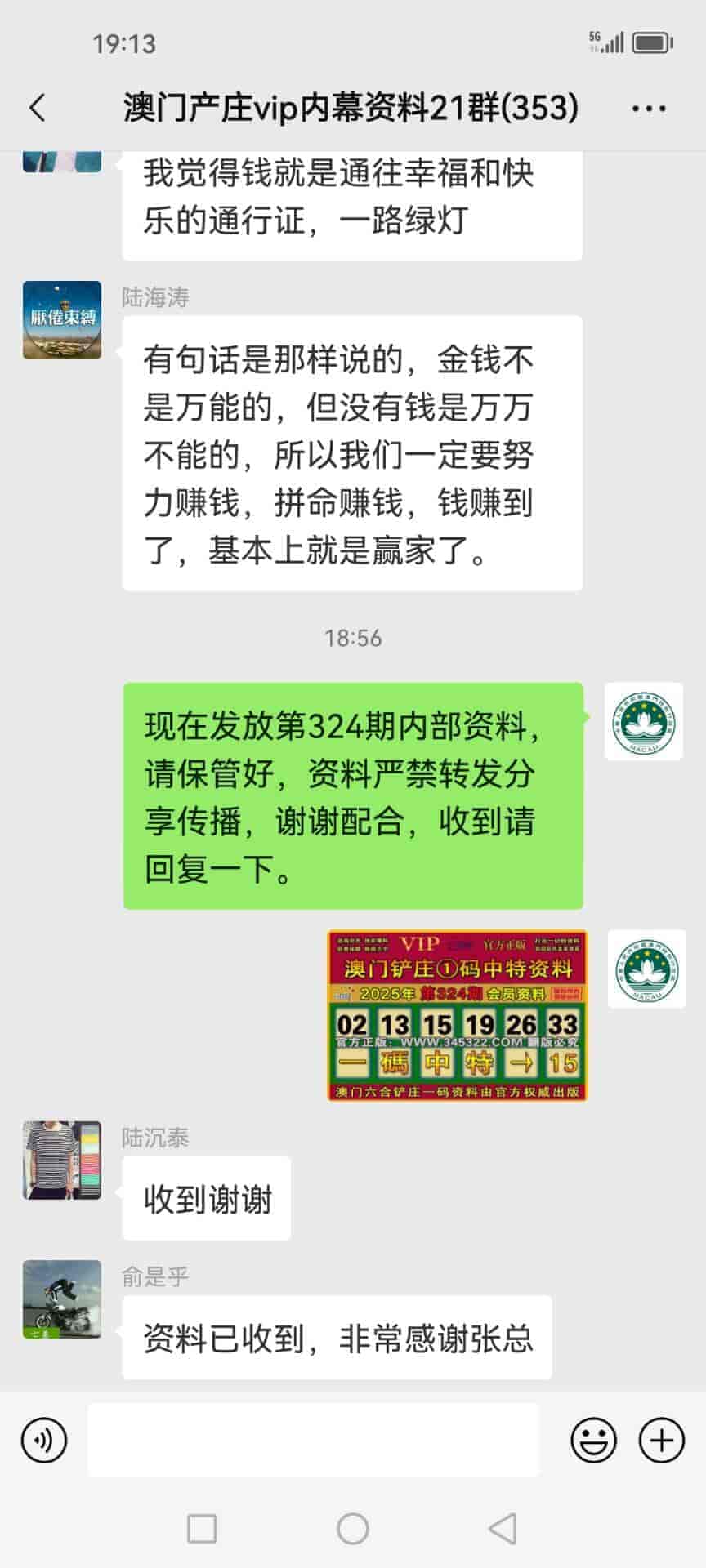This screenshot has width=706, height=1568.
Task: Go back from the group chat
Action: click(38, 108)
